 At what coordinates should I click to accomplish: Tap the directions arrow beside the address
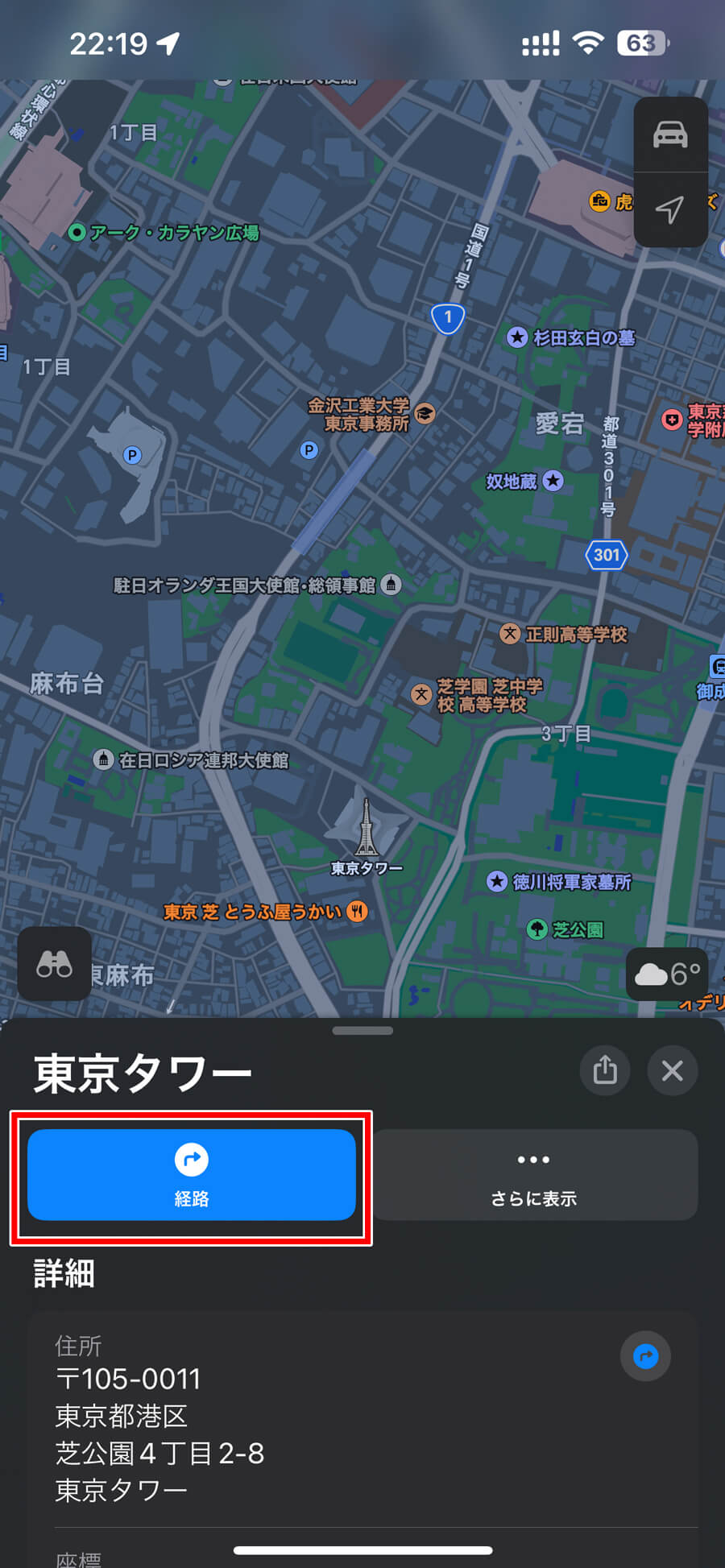click(x=645, y=1356)
